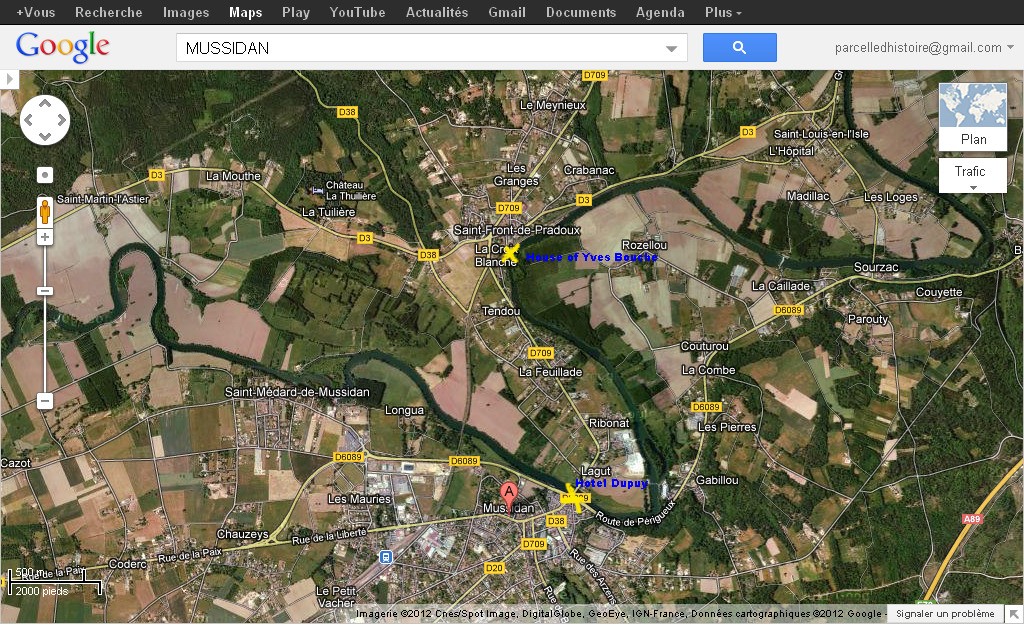Open Images from the top bar
Screen dimensions: 1024x625
tap(186, 13)
